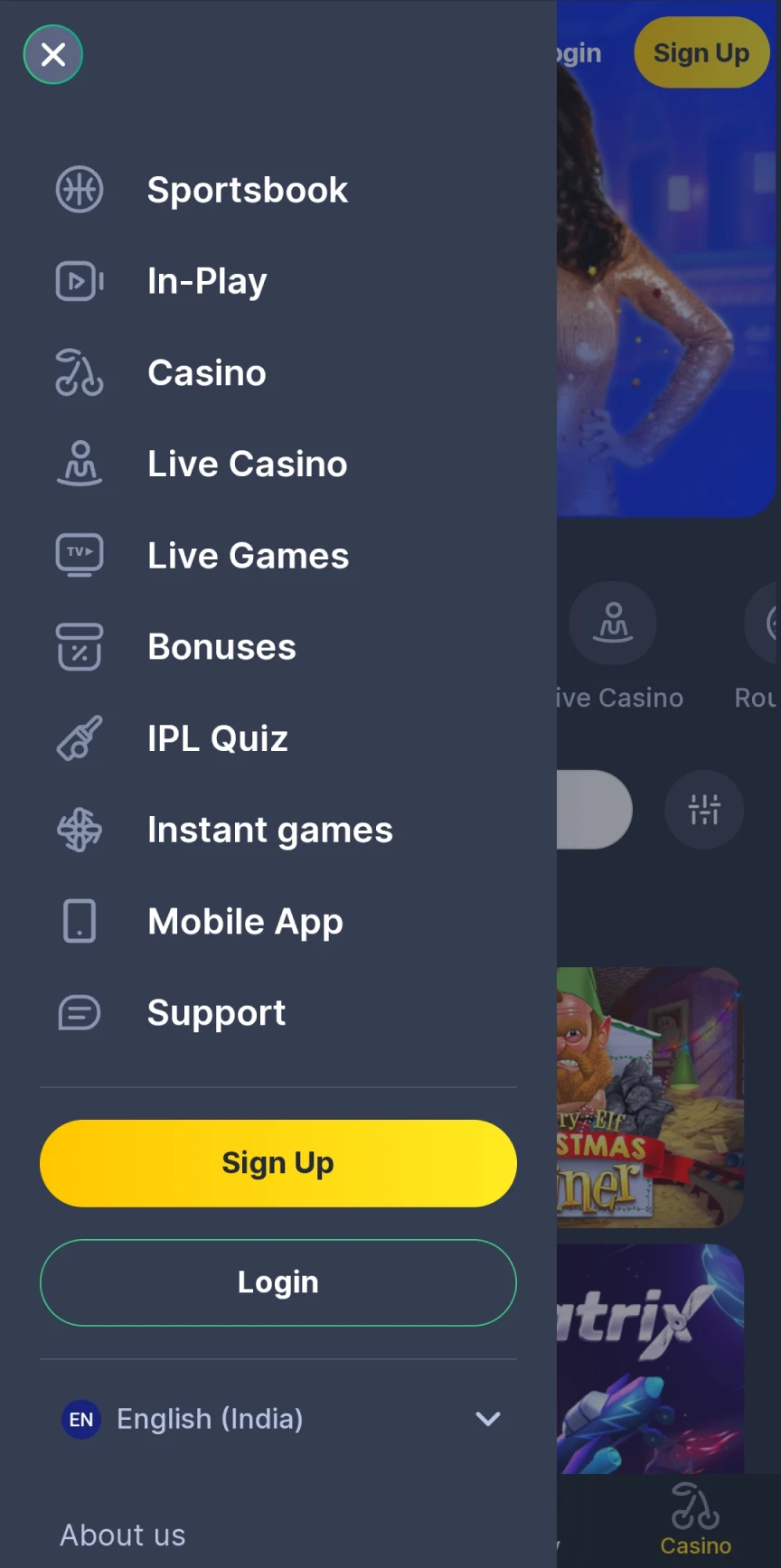Click the EN language badge
The height and width of the screenshot is (1568, 781).
80,1420
